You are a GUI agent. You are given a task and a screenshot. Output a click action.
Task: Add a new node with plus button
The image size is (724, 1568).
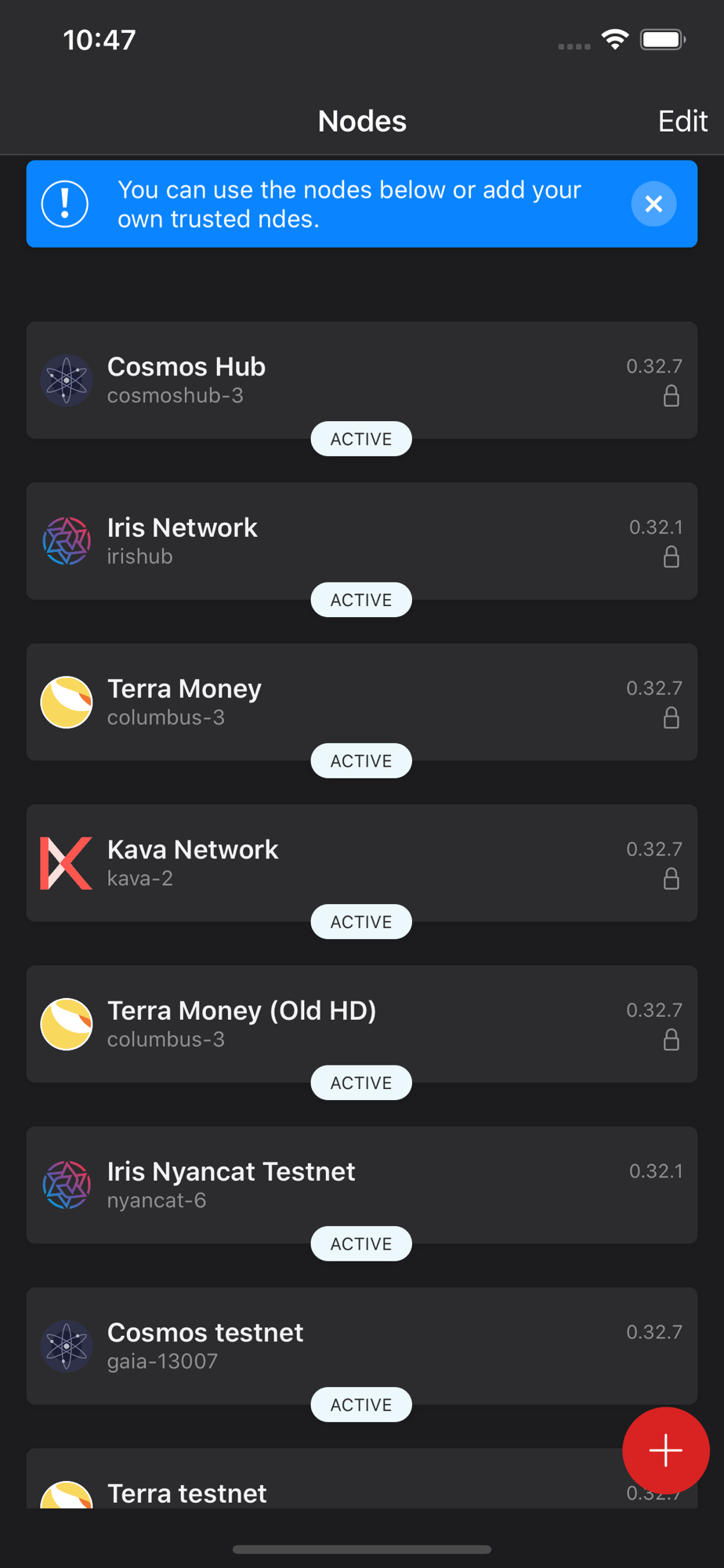click(x=665, y=1450)
